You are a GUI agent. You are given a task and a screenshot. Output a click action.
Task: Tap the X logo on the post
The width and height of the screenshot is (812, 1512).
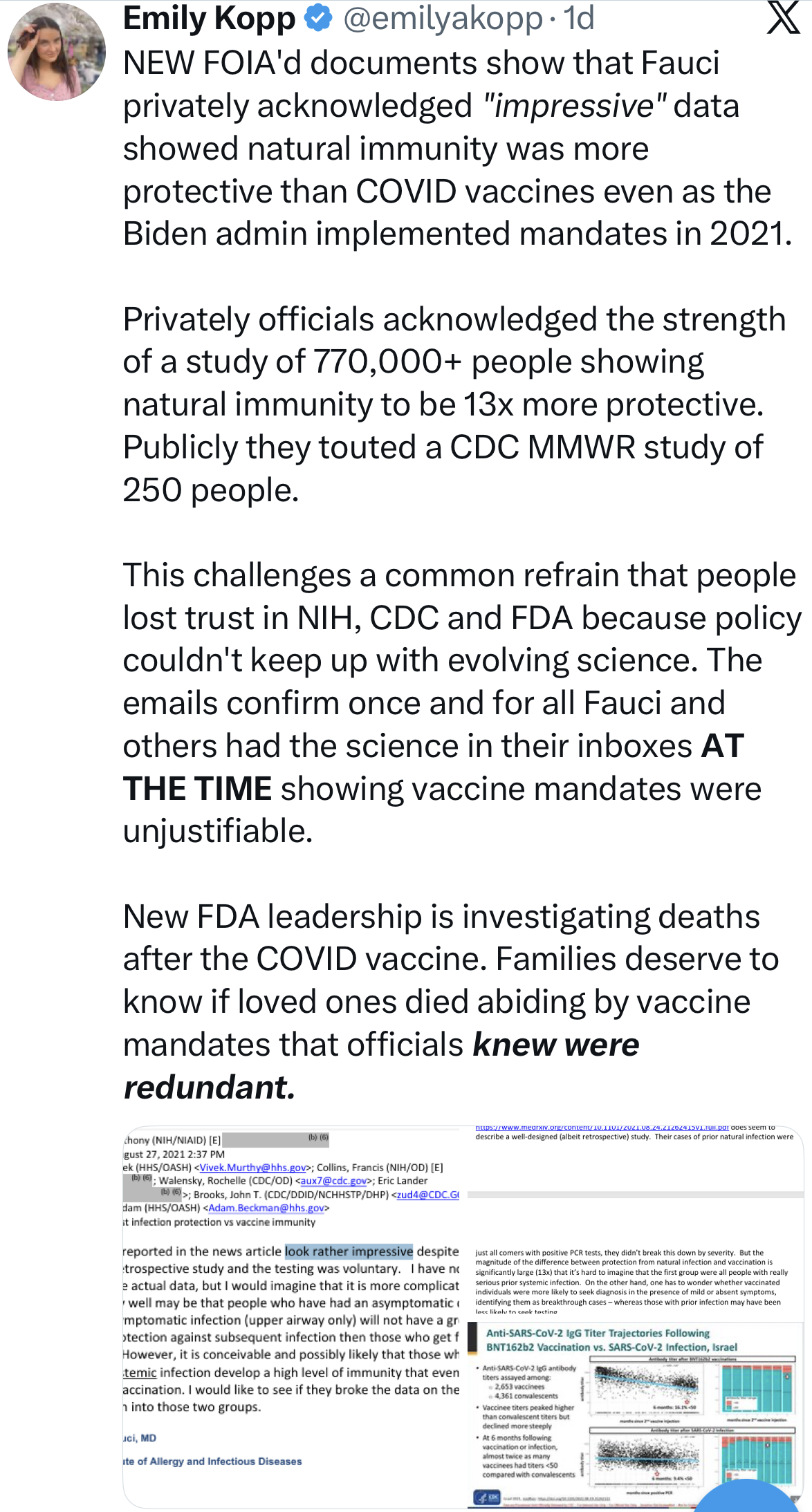(784, 19)
